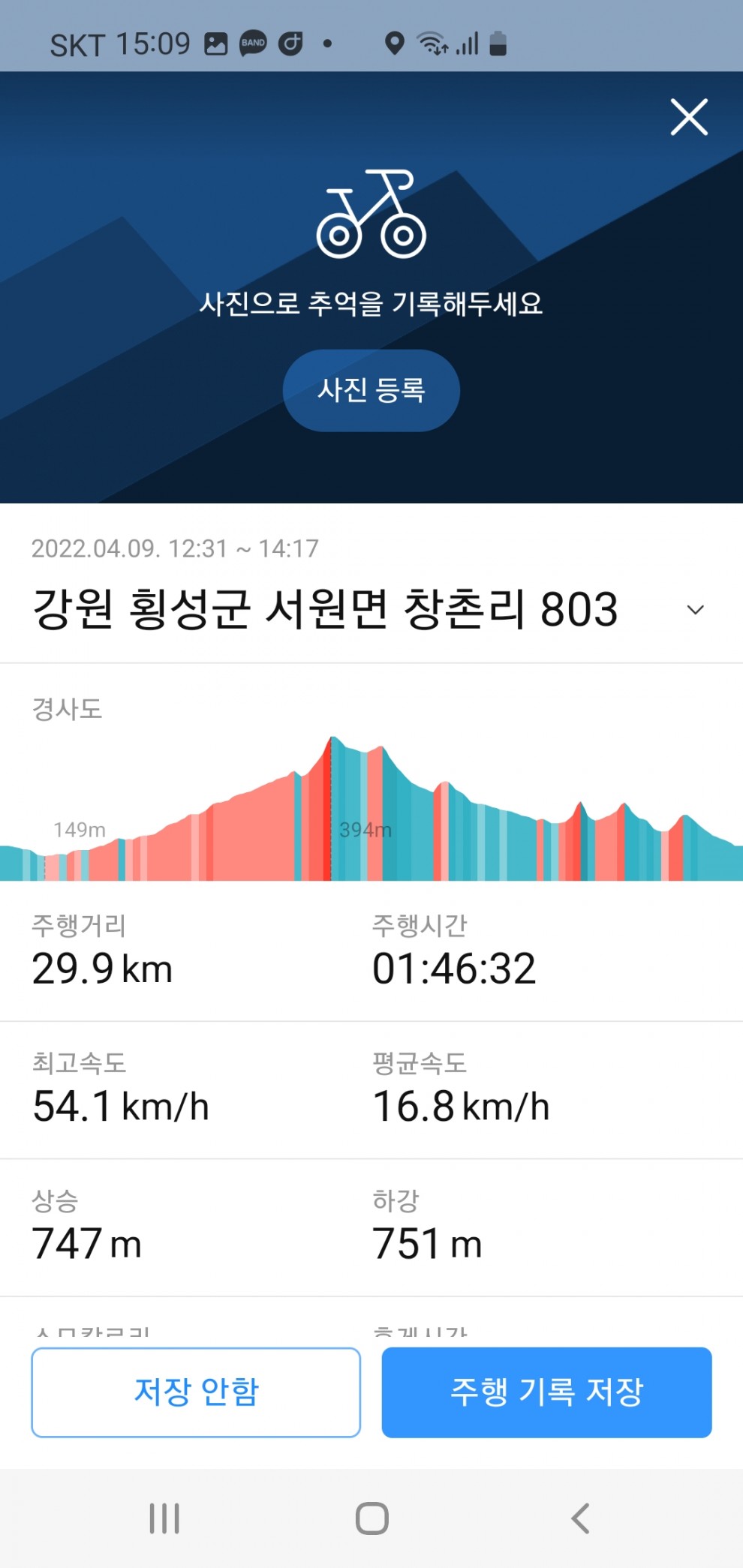Save the ride with 주행 기록 저장

(x=546, y=1392)
